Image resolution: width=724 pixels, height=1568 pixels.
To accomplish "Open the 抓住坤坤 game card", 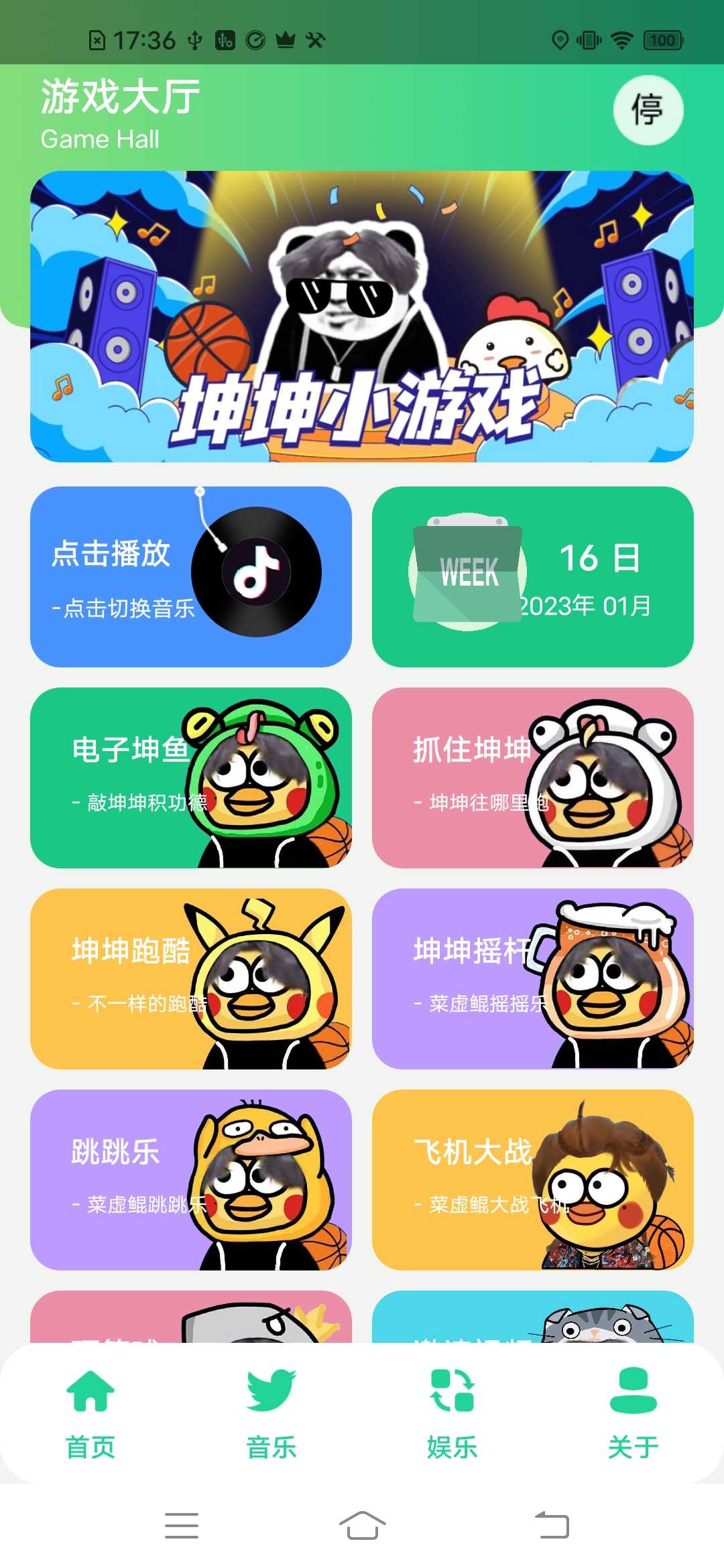I will tap(533, 777).
